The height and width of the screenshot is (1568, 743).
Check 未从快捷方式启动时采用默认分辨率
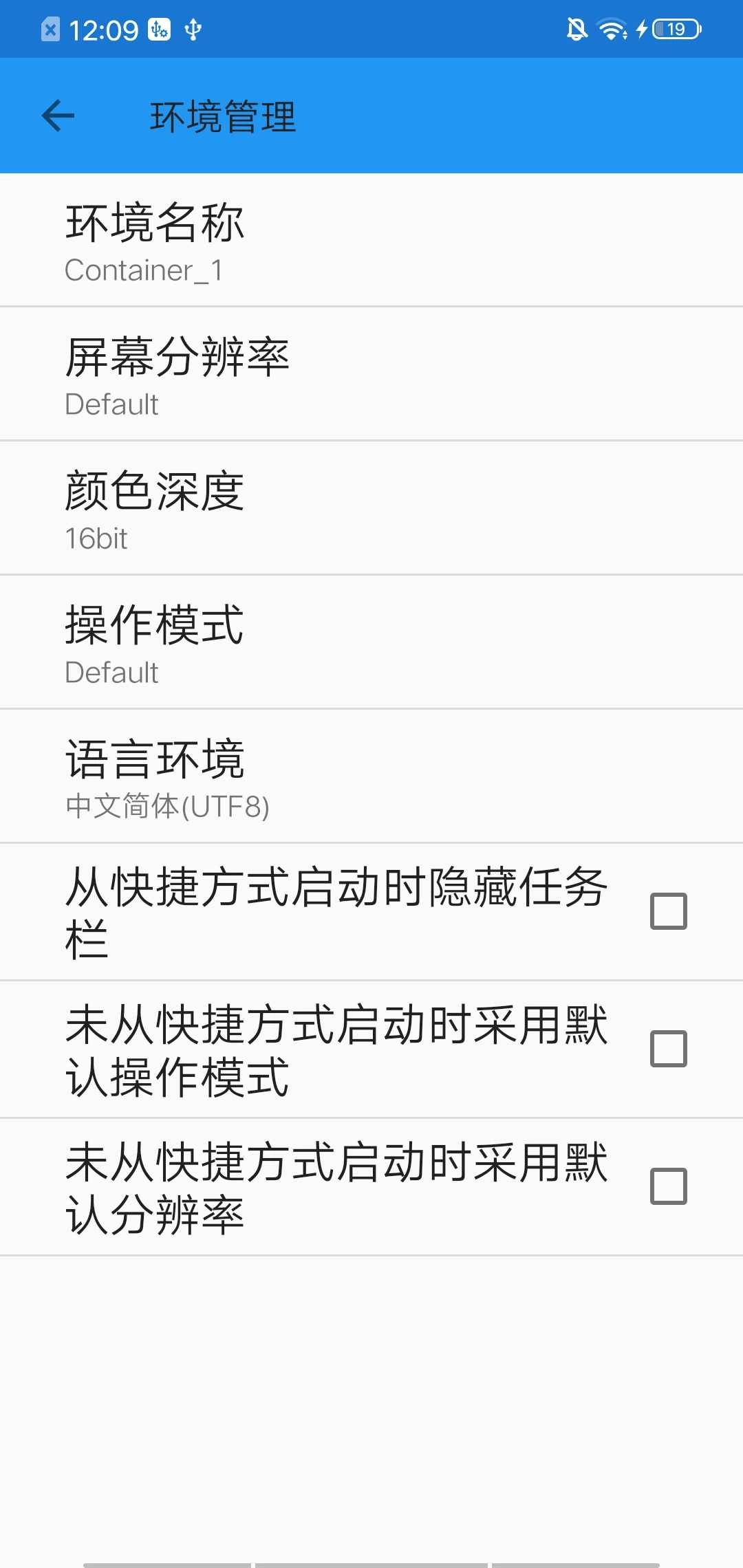[x=668, y=1184]
